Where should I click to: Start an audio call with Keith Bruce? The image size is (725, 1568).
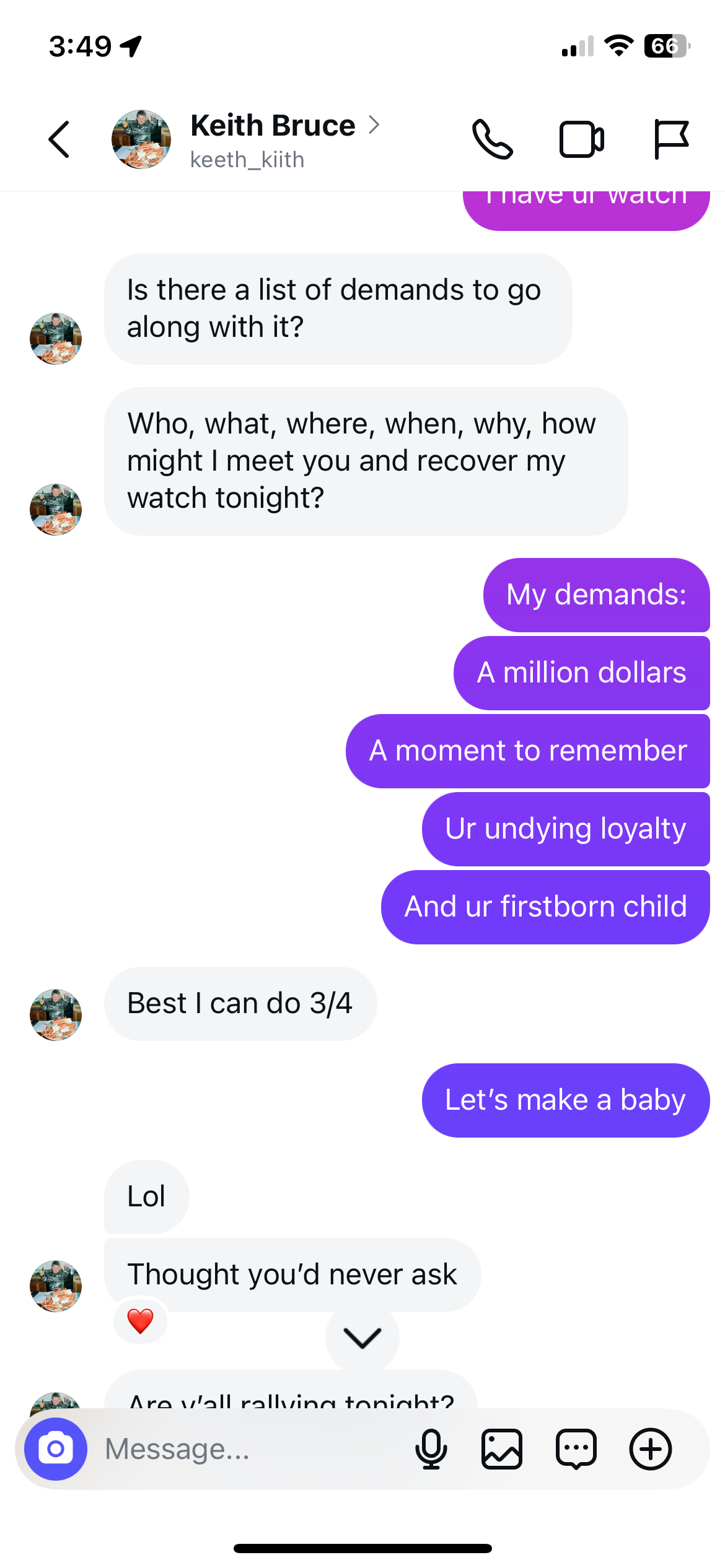(492, 139)
